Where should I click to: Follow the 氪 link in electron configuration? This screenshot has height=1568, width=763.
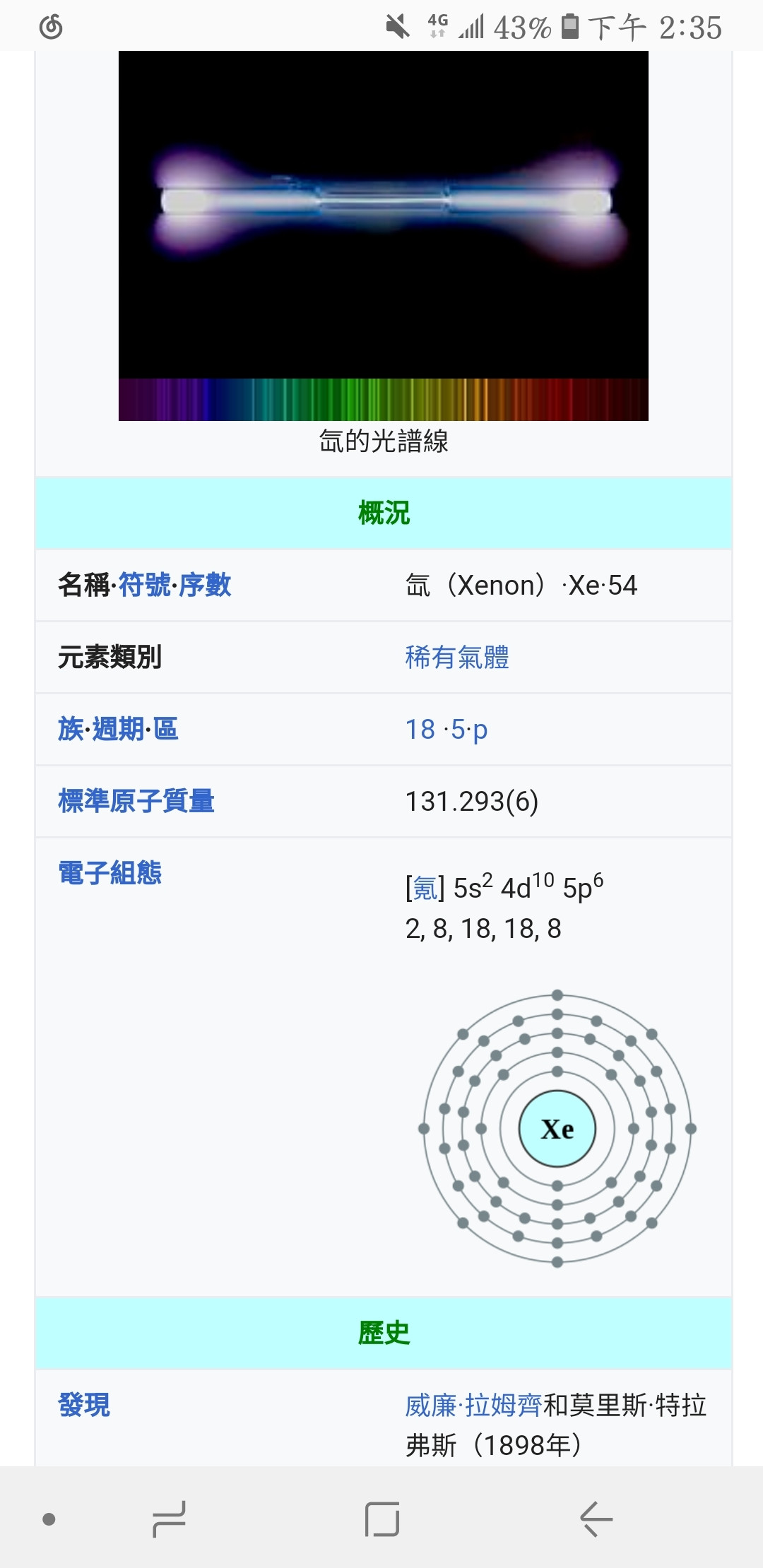[x=425, y=889]
